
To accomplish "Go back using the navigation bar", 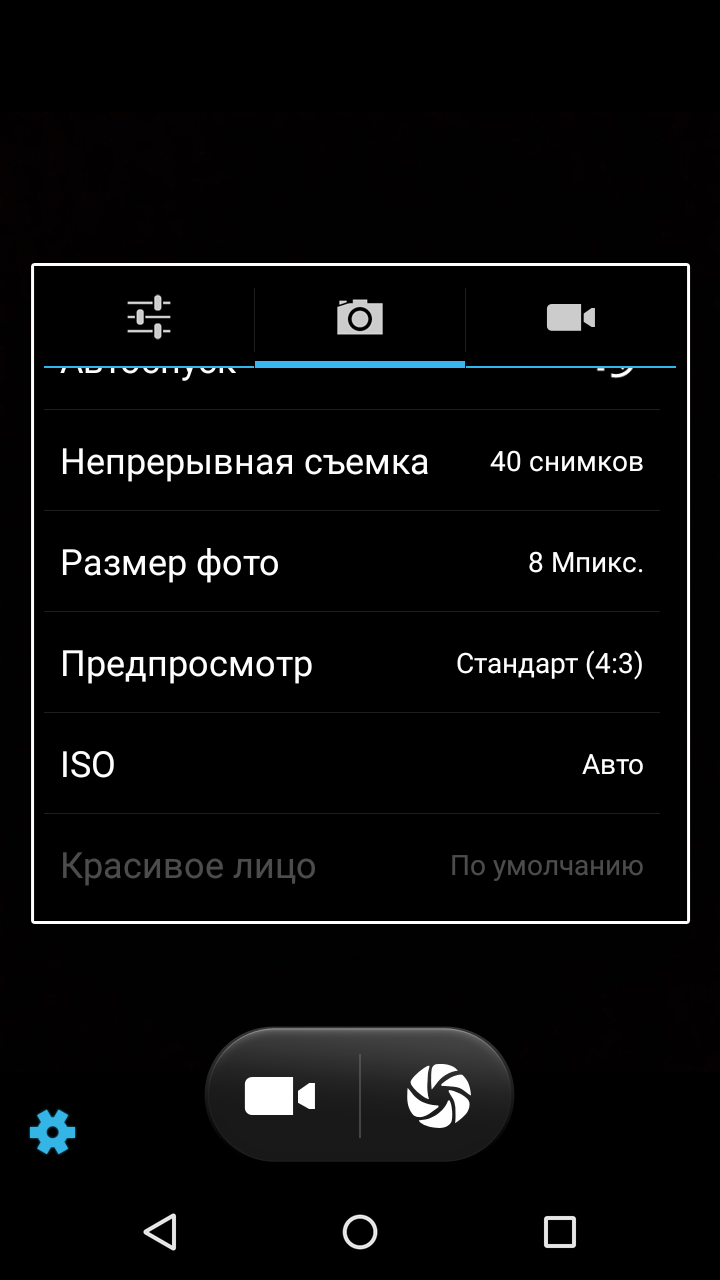I will point(160,1231).
